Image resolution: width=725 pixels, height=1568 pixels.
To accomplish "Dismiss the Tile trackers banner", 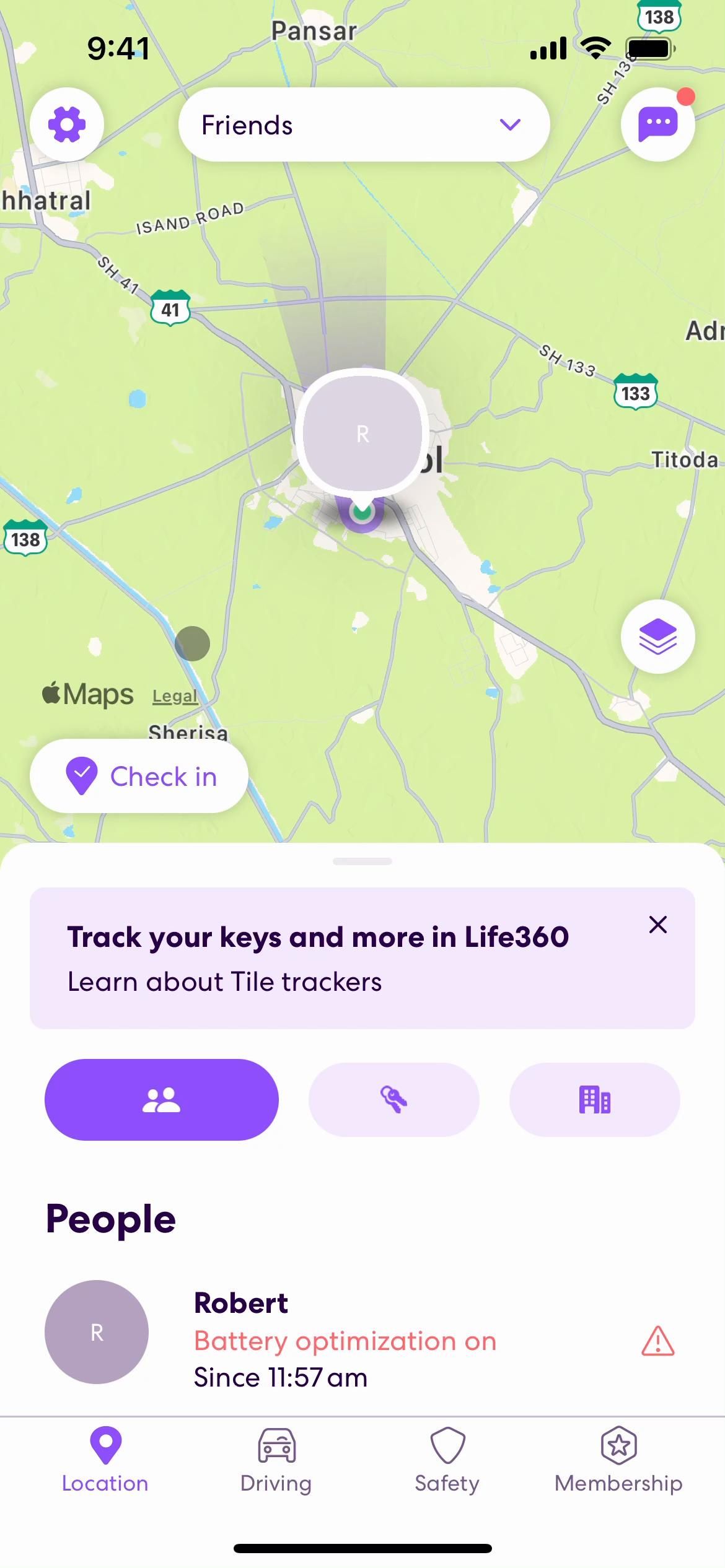I will pyautogui.click(x=657, y=925).
